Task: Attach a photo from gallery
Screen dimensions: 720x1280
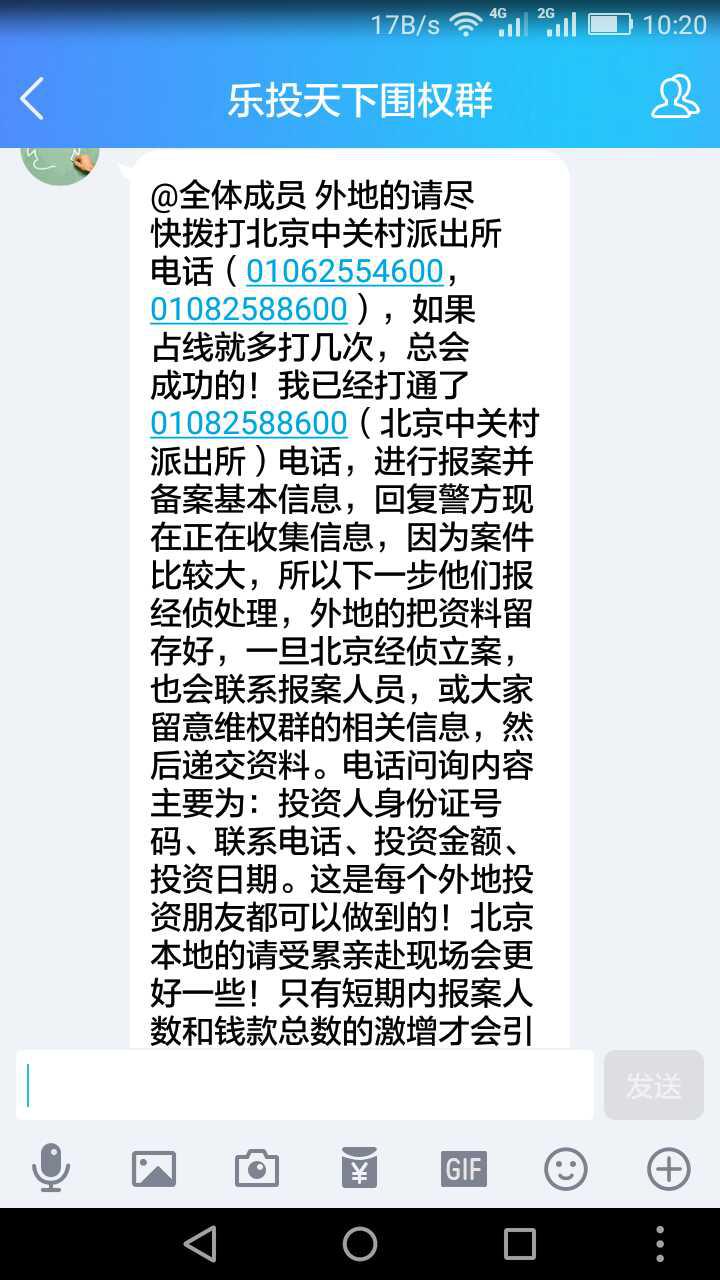Action: (x=154, y=1168)
